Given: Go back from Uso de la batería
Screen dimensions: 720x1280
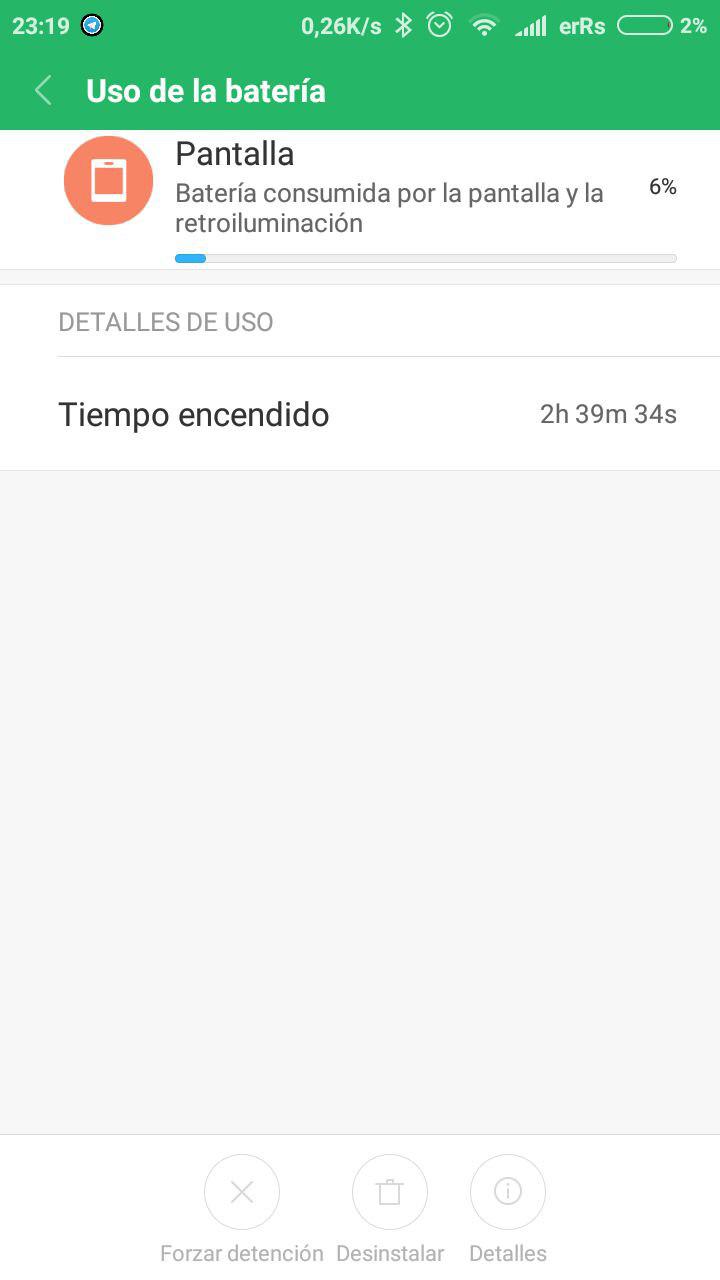Looking at the screenshot, I should 43,91.
